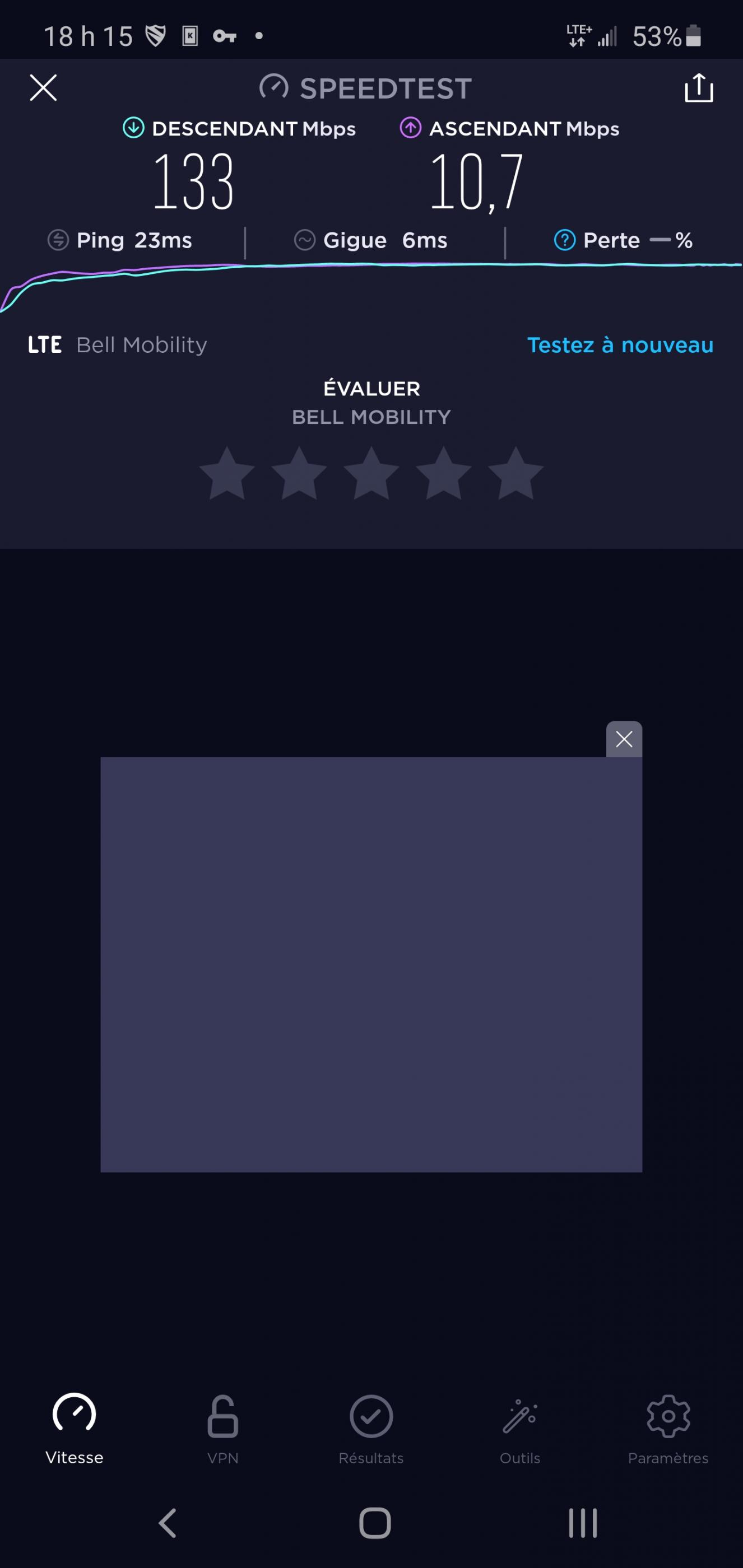Go to the Outils tab
This screenshot has width=743, height=1568.
pyautogui.click(x=520, y=1430)
